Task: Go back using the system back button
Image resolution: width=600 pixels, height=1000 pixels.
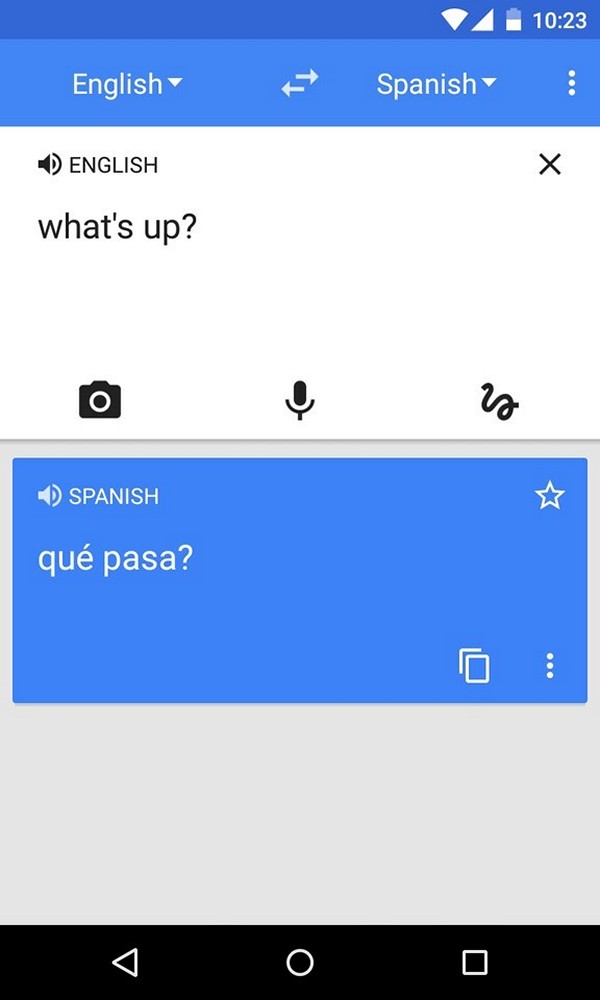Action: [125, 962]
